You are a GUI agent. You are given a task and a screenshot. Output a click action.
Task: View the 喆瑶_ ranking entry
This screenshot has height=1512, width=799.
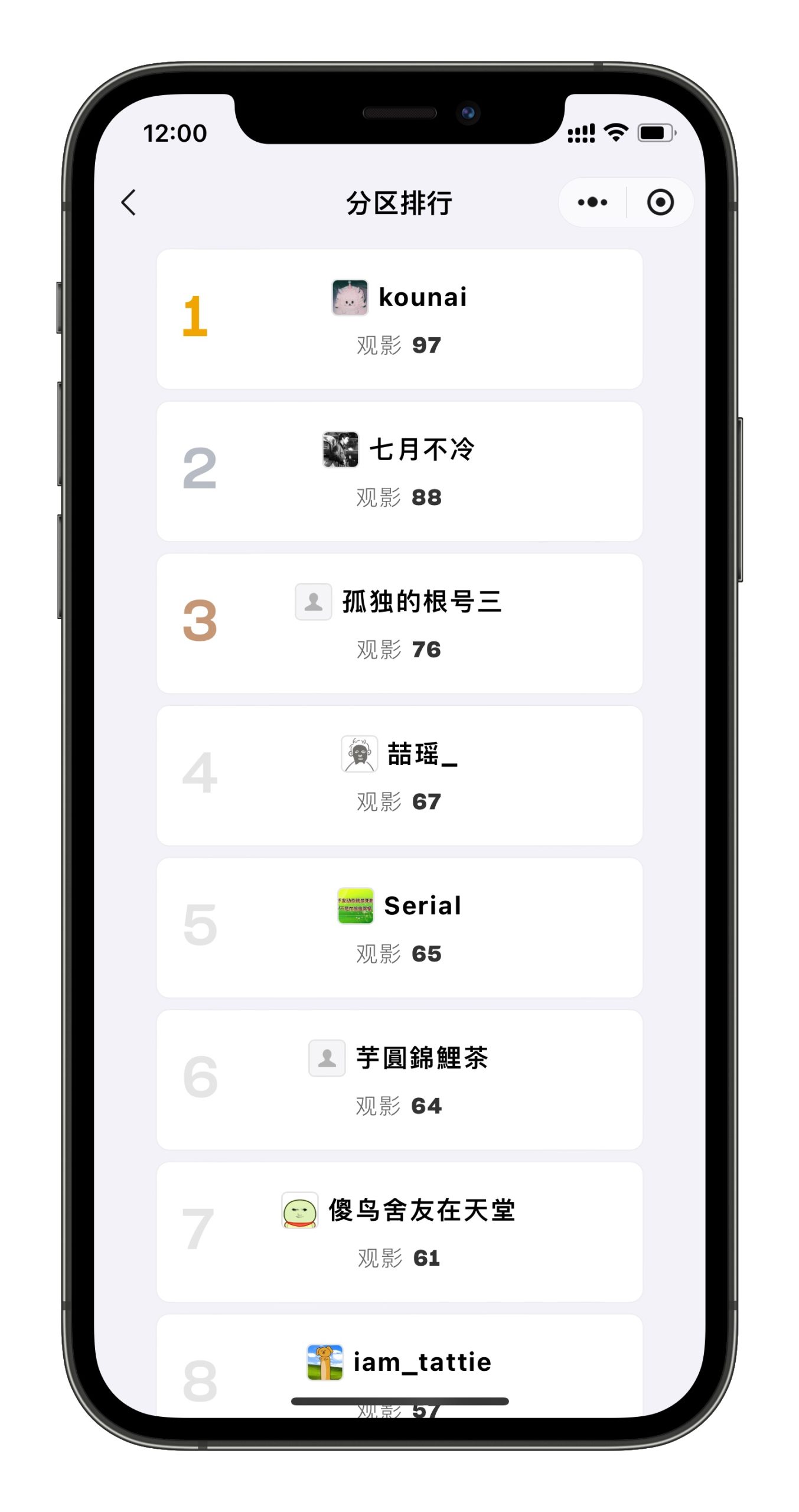(399, 775)
